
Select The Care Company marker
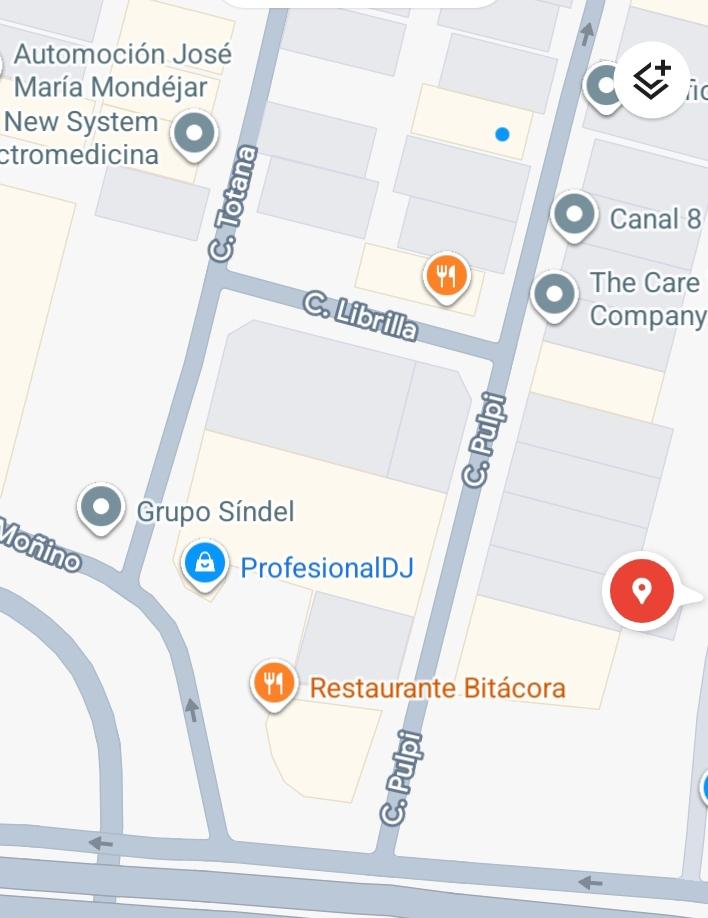[x=554, y=295]
